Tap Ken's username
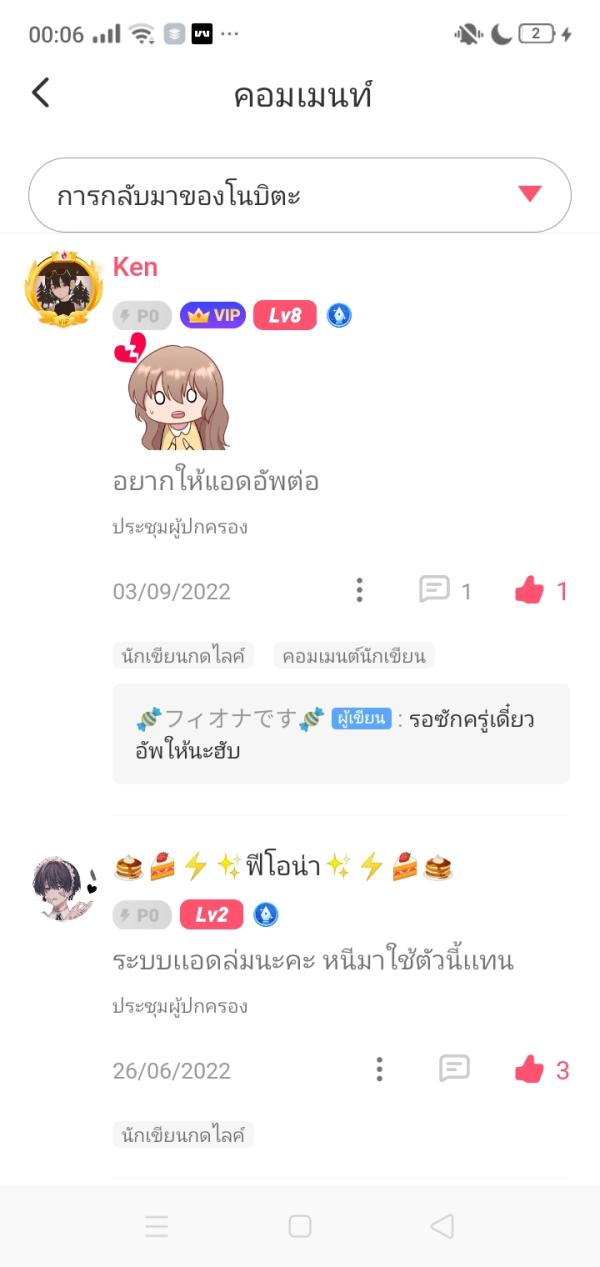 135,267
